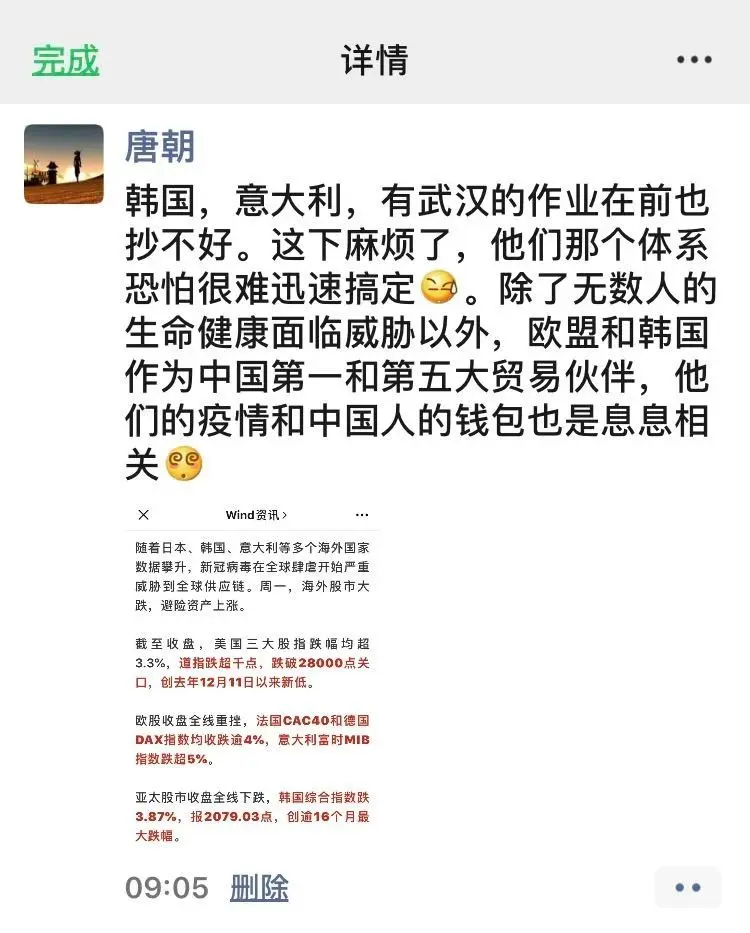Viewport: 750px width, 933px height.
Task: Open the like and comment button
Action: click(x=687, y=887)
